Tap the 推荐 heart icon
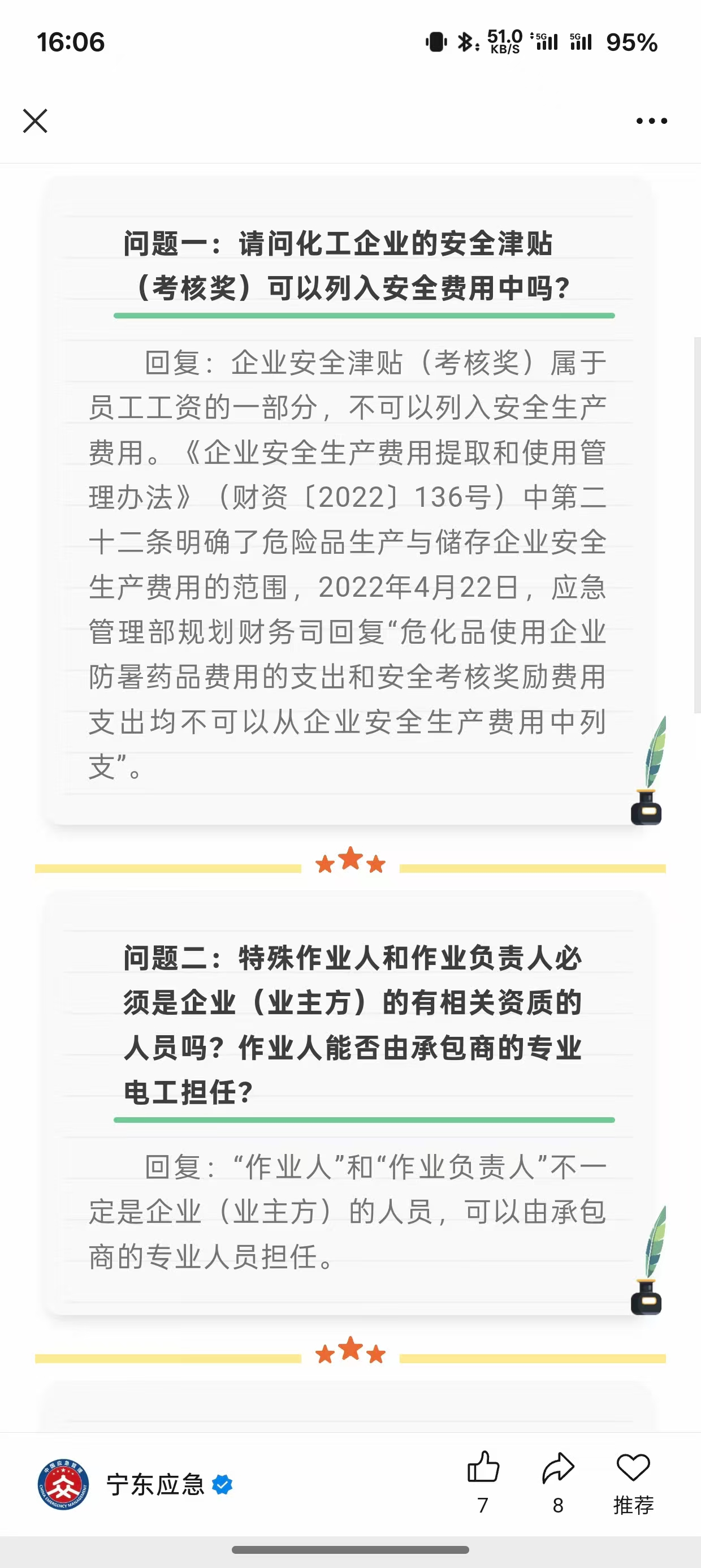The image size is (701, 1568). point(633,1468)
